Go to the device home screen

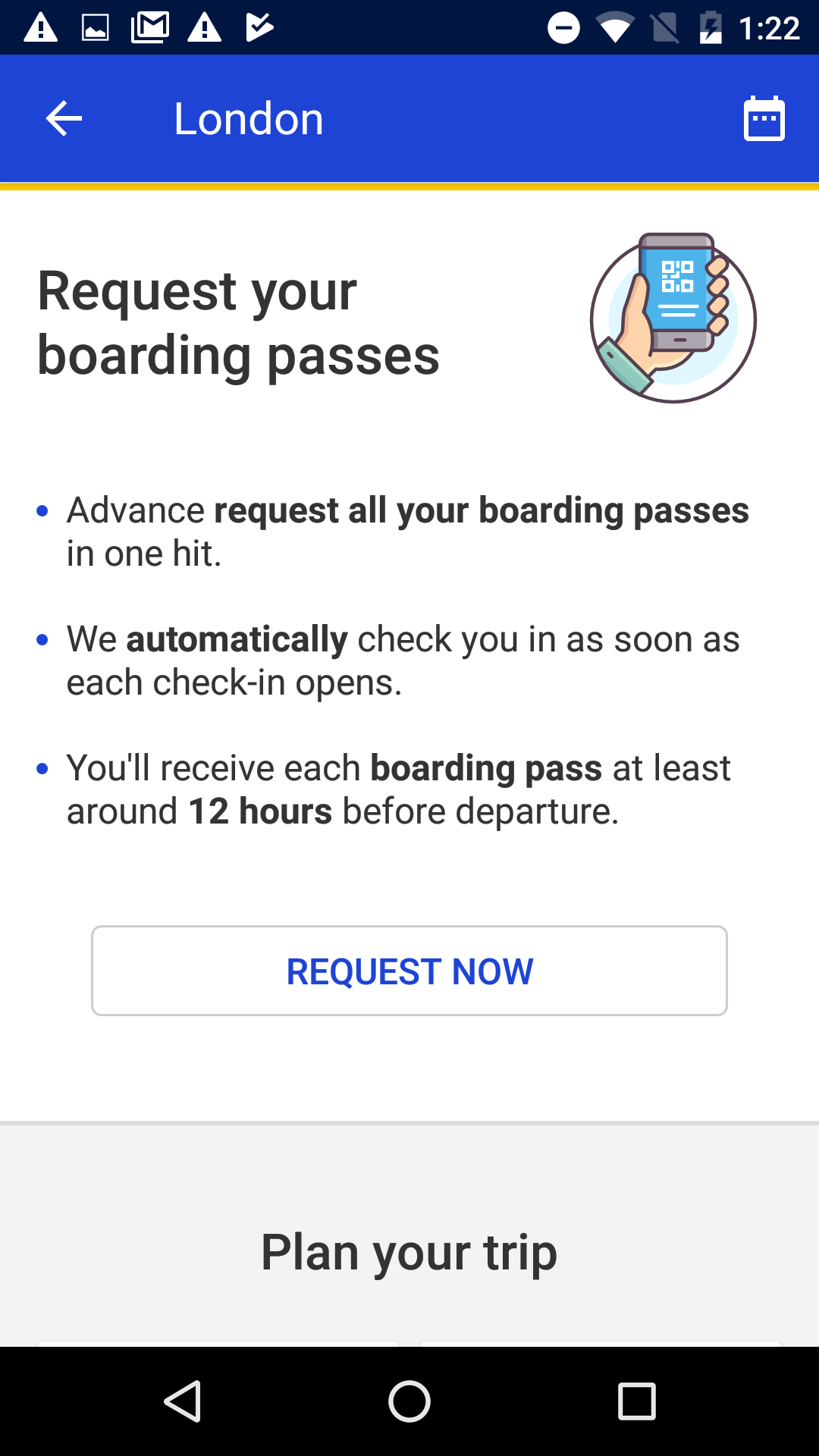409,1401
